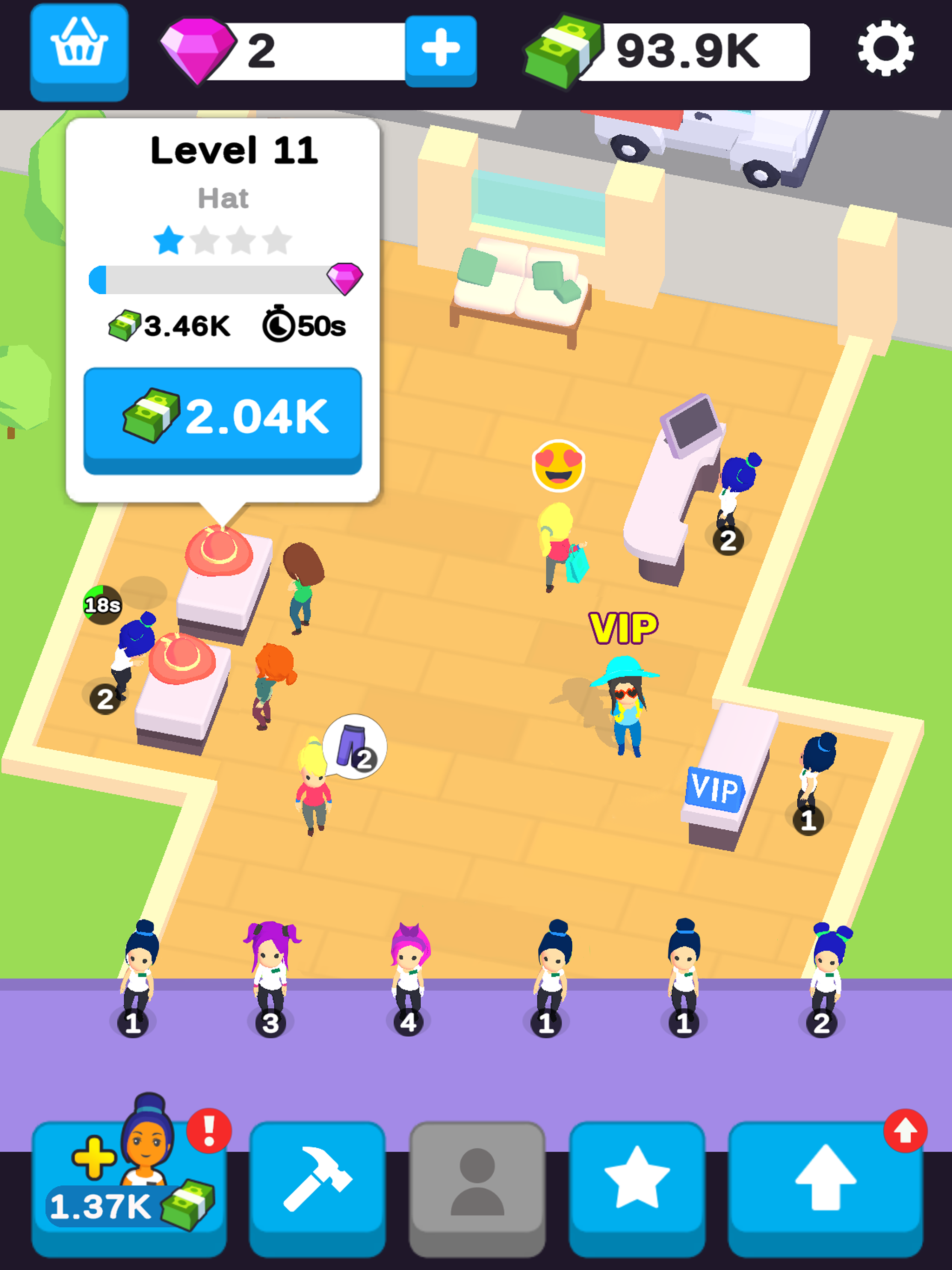Image resolution: width=952 pixels, height=1270 pixels.
Task: Select the hammer build tool
Action: (x=317, y=1177)
